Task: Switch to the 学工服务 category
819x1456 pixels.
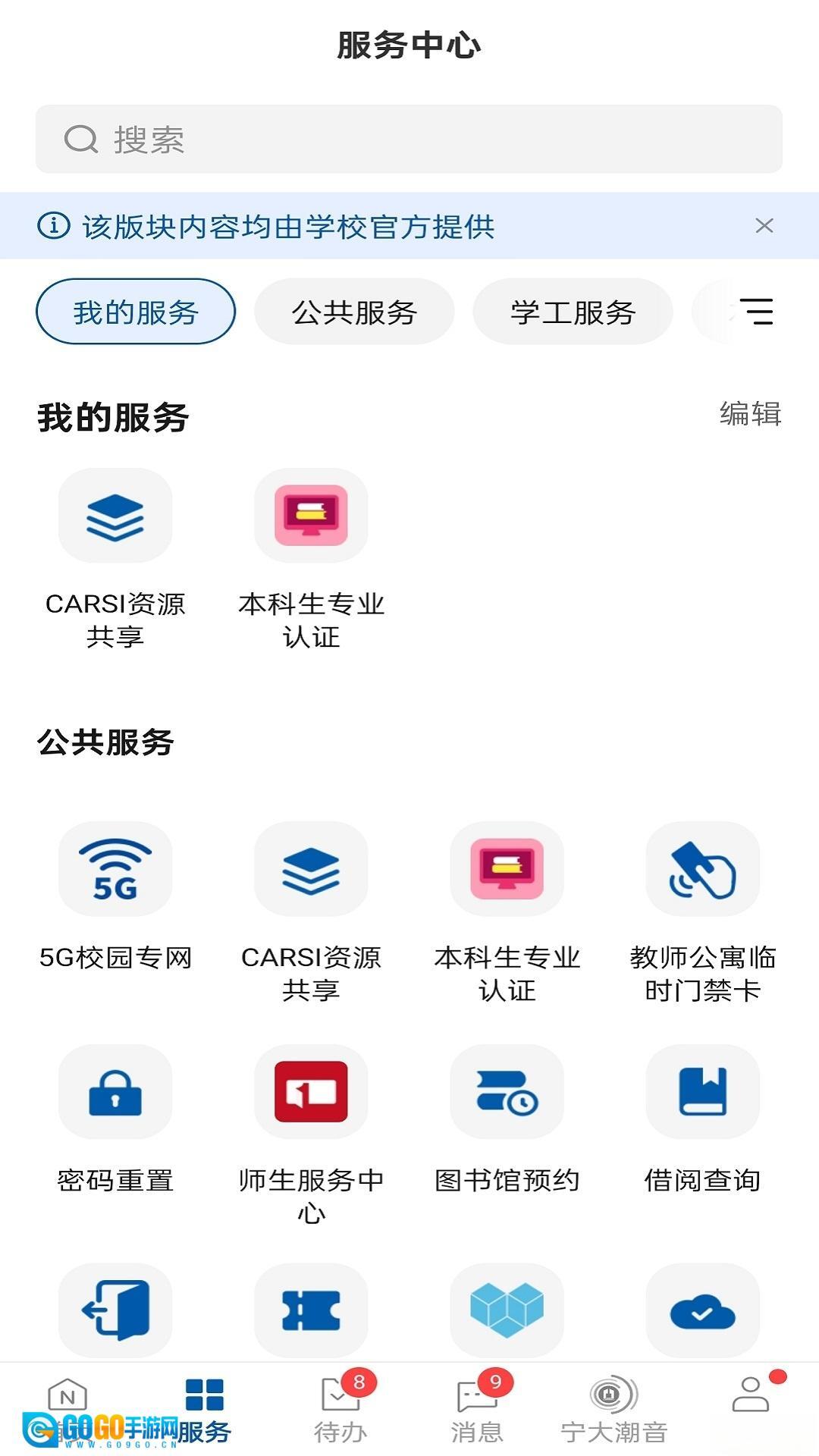Action: tap(573, 312)
